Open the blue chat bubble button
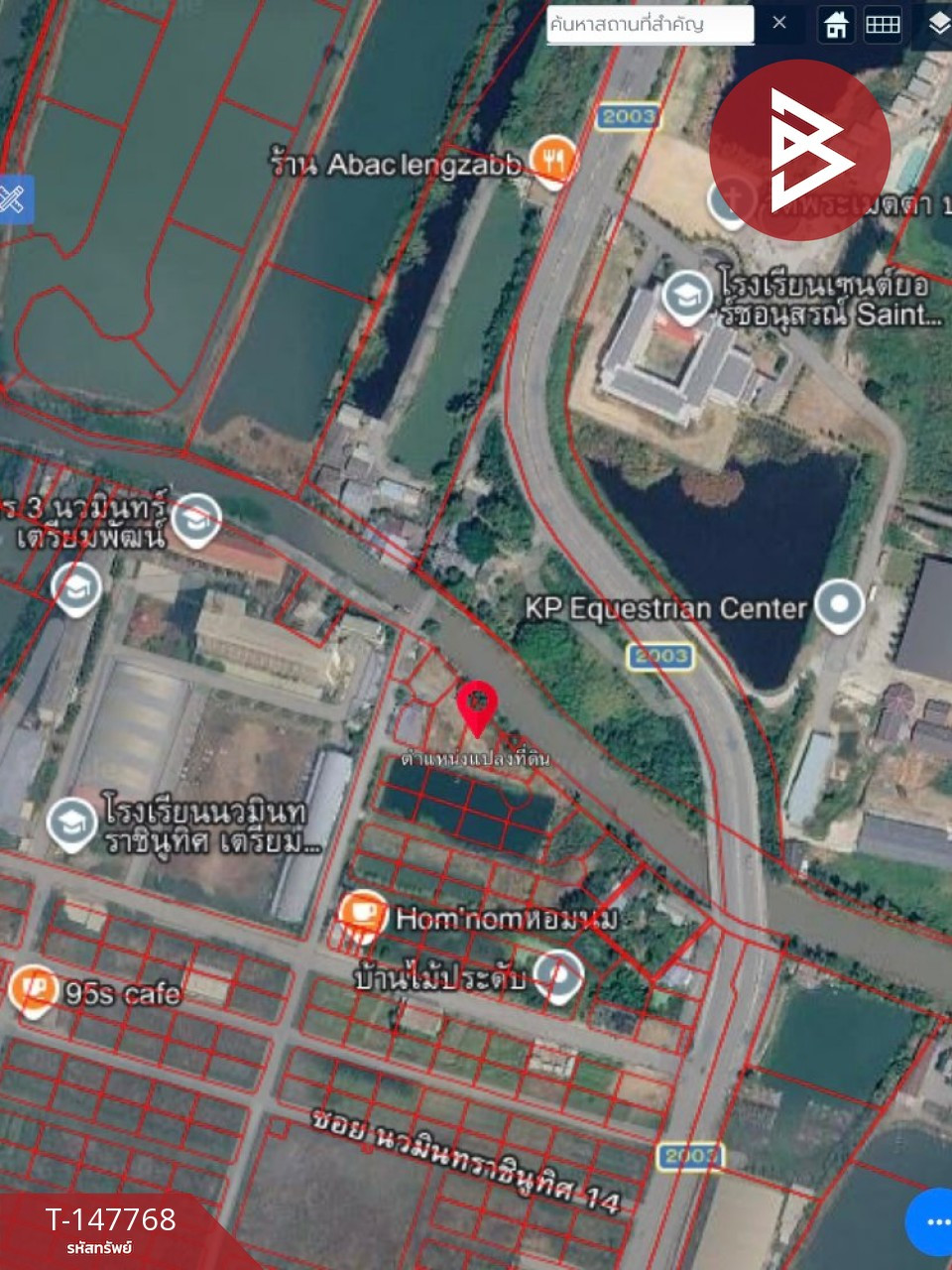 pos(930,1221)
